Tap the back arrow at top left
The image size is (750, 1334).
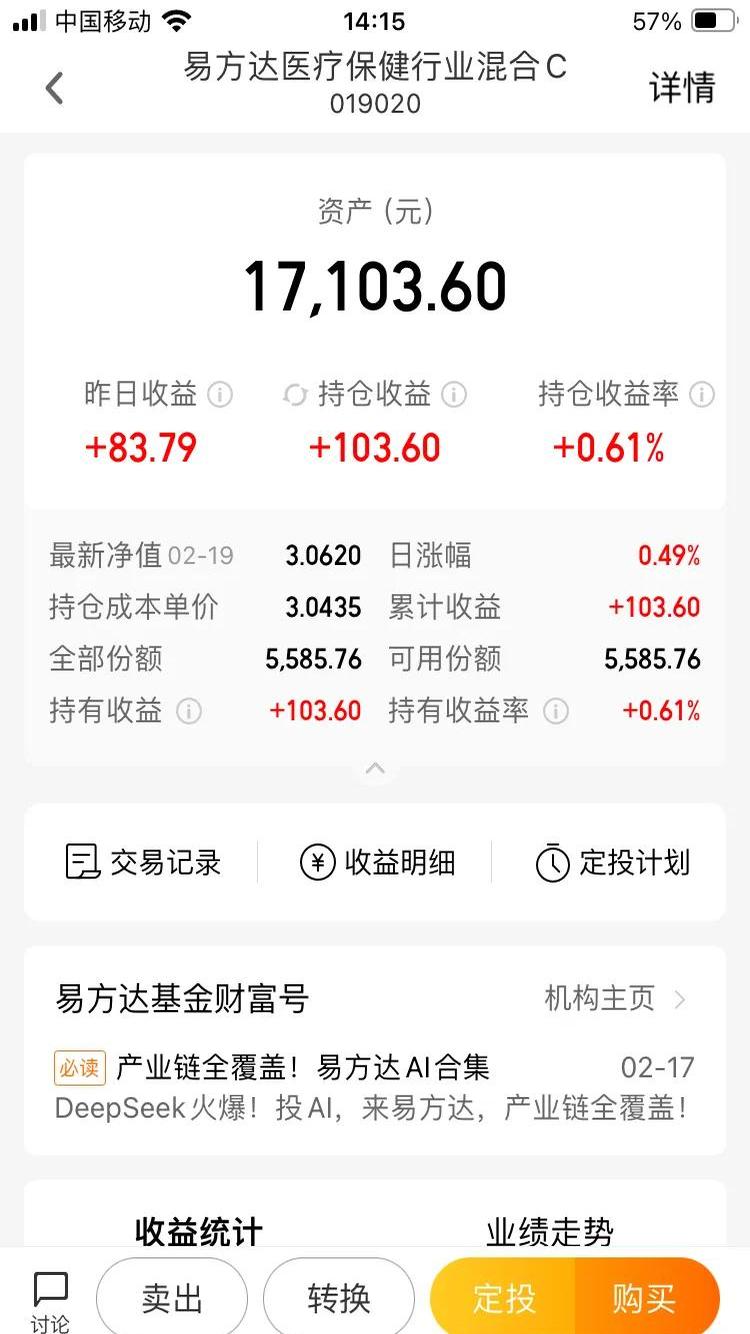[x=55, y=88]
